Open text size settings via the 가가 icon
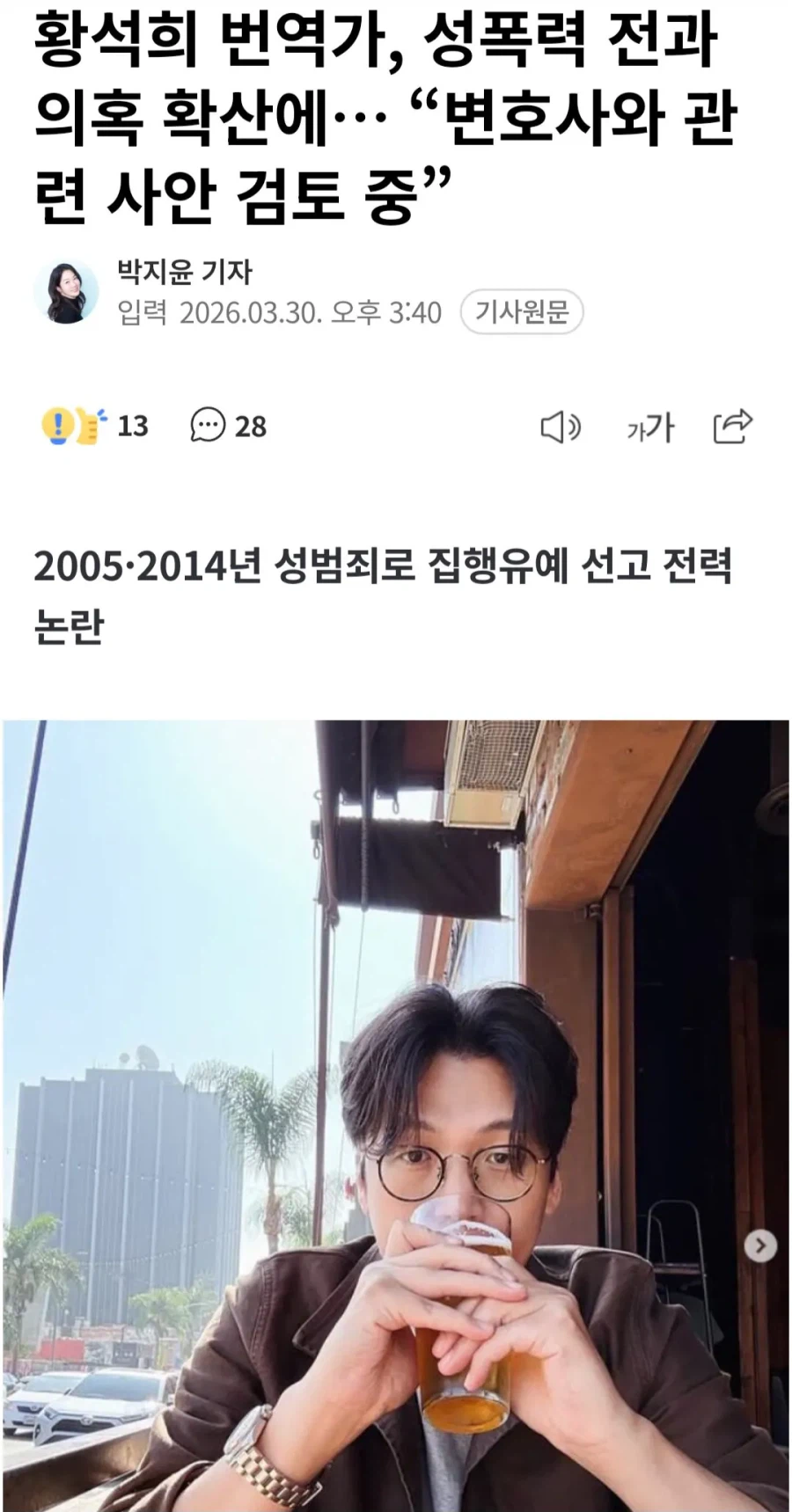792x1512 pixels. 649,428
